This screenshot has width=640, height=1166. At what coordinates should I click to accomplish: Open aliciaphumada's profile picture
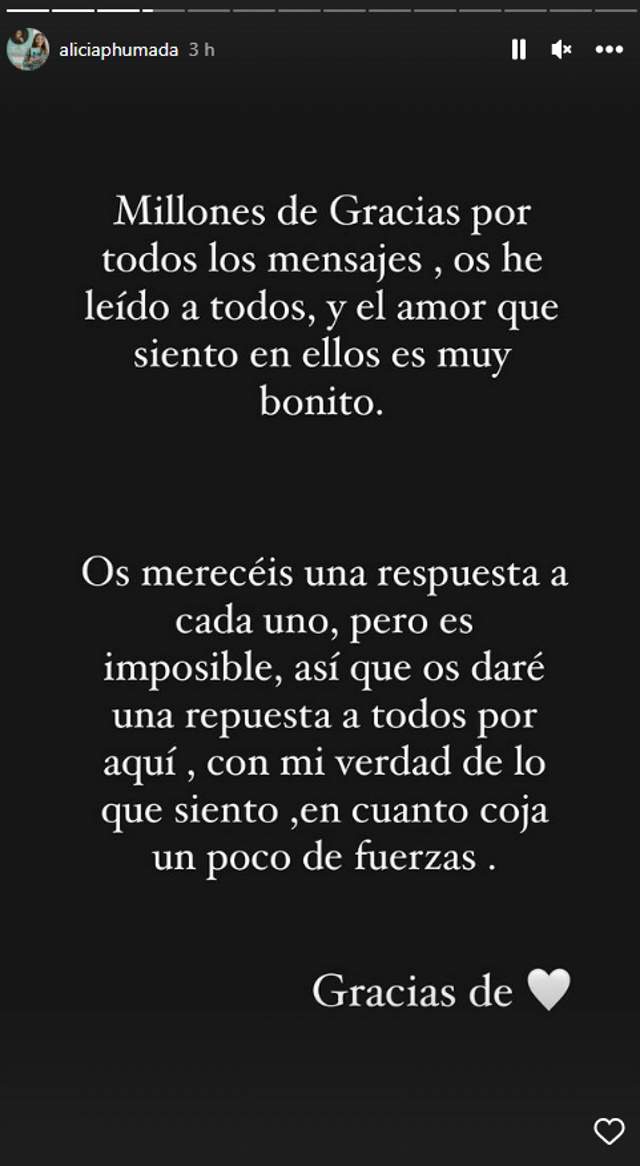pyautogui.click(x=27, y=49)
